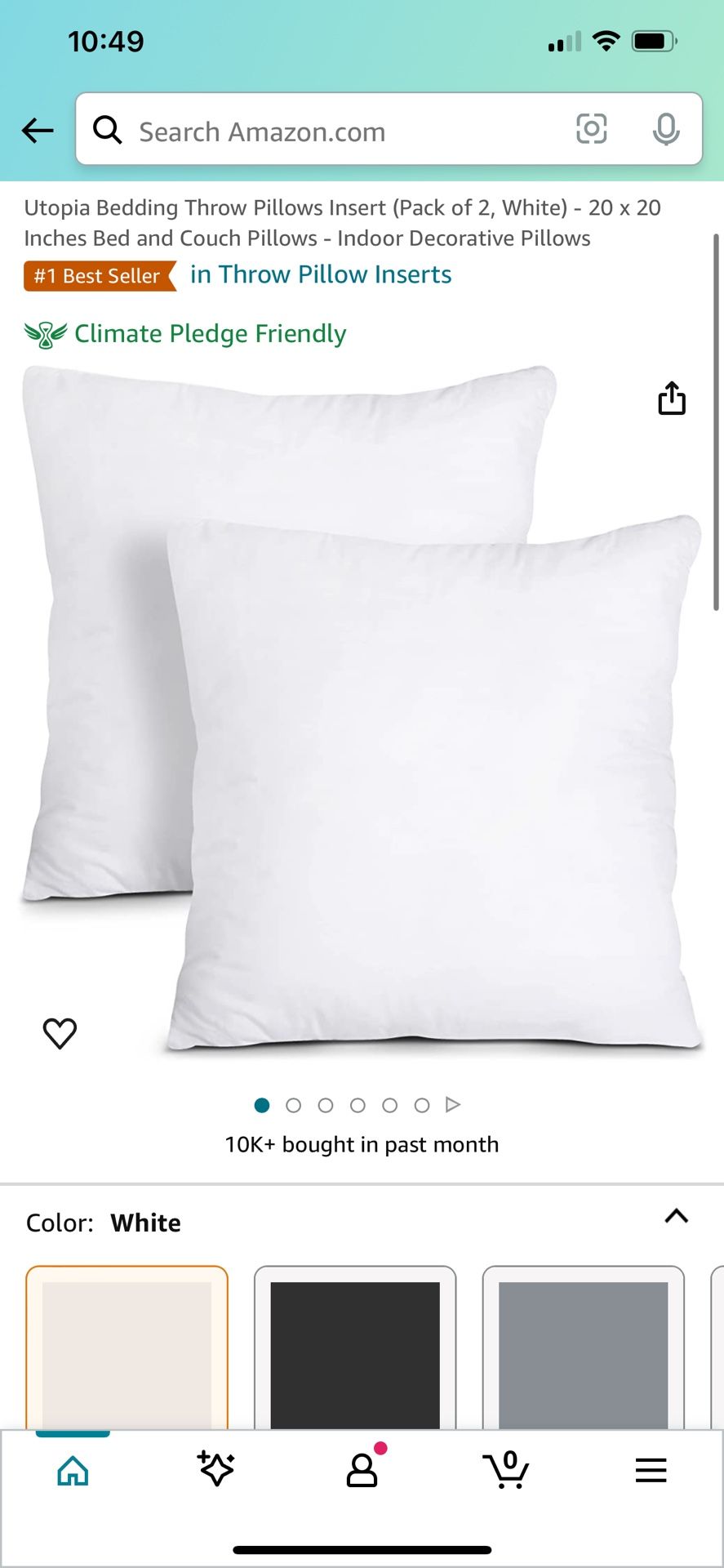Start voice search with the microphone icon
The image size is (724, 1568).
pyautogui.click(x=666, y=129)
